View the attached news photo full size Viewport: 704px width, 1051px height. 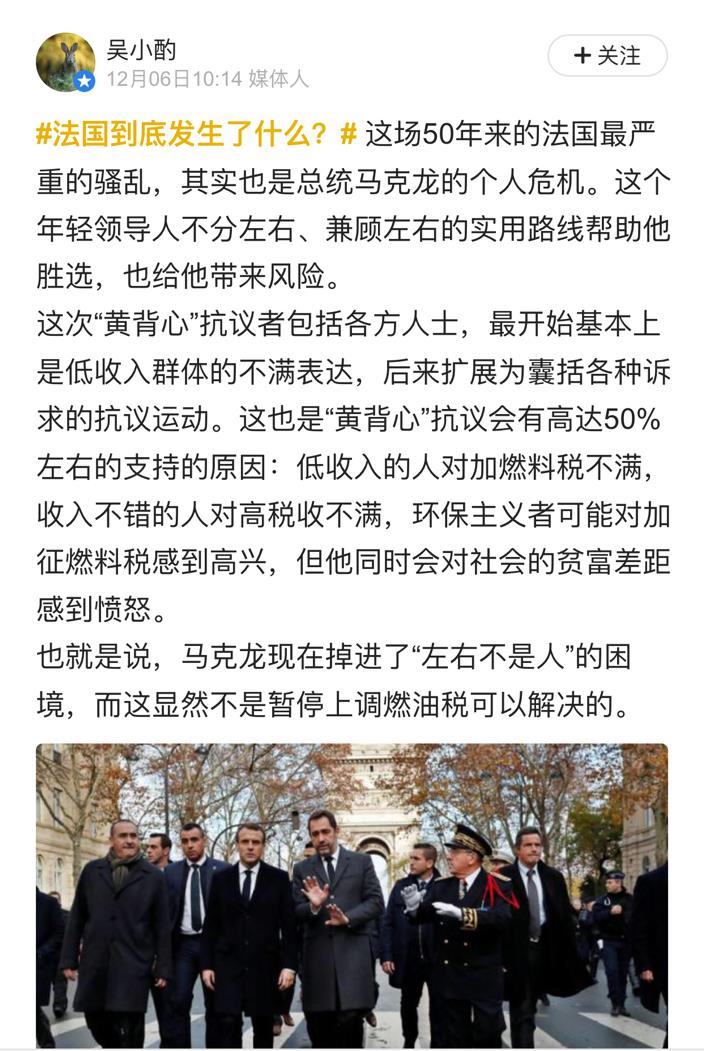coord(351,894)
